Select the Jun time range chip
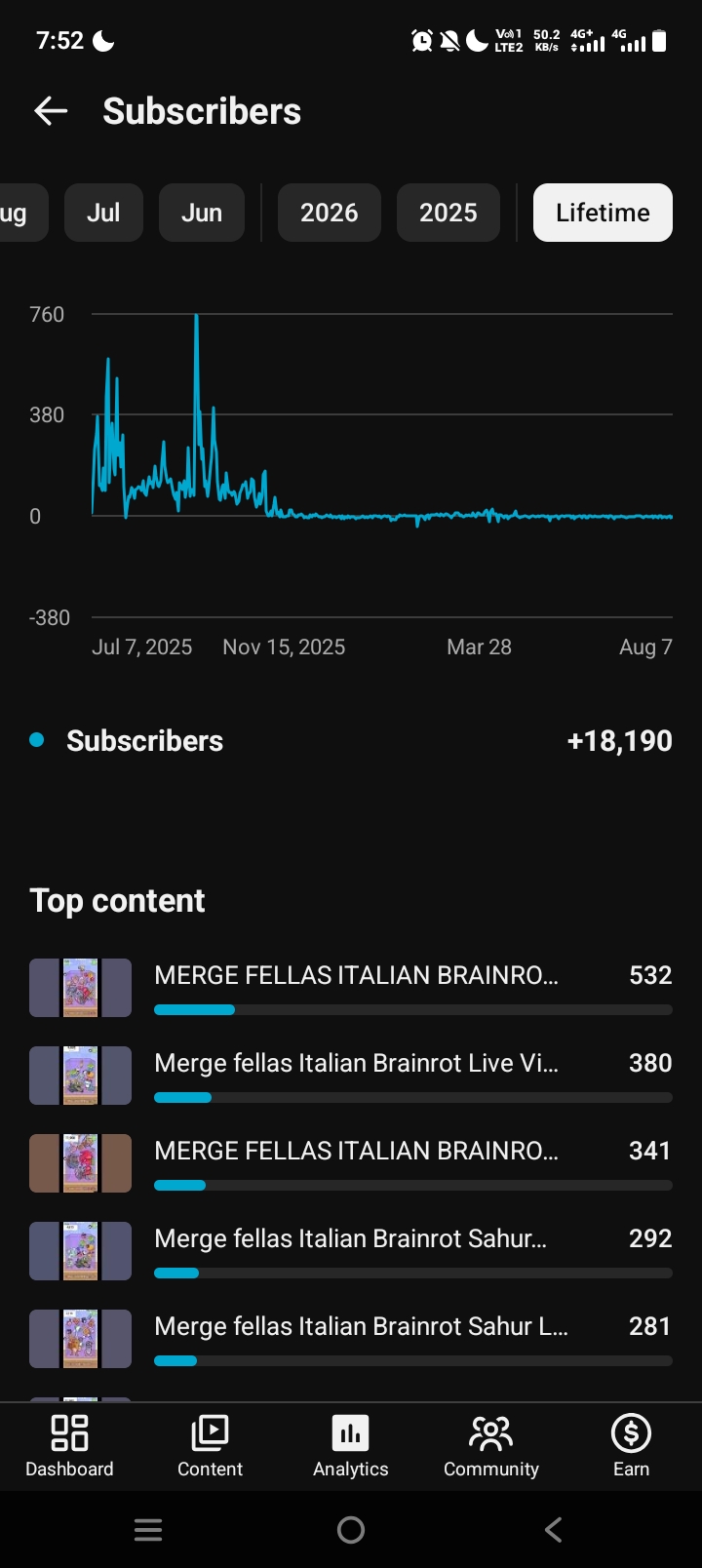The height and width of the screenshot is (1568, 702). pos(202,213)
